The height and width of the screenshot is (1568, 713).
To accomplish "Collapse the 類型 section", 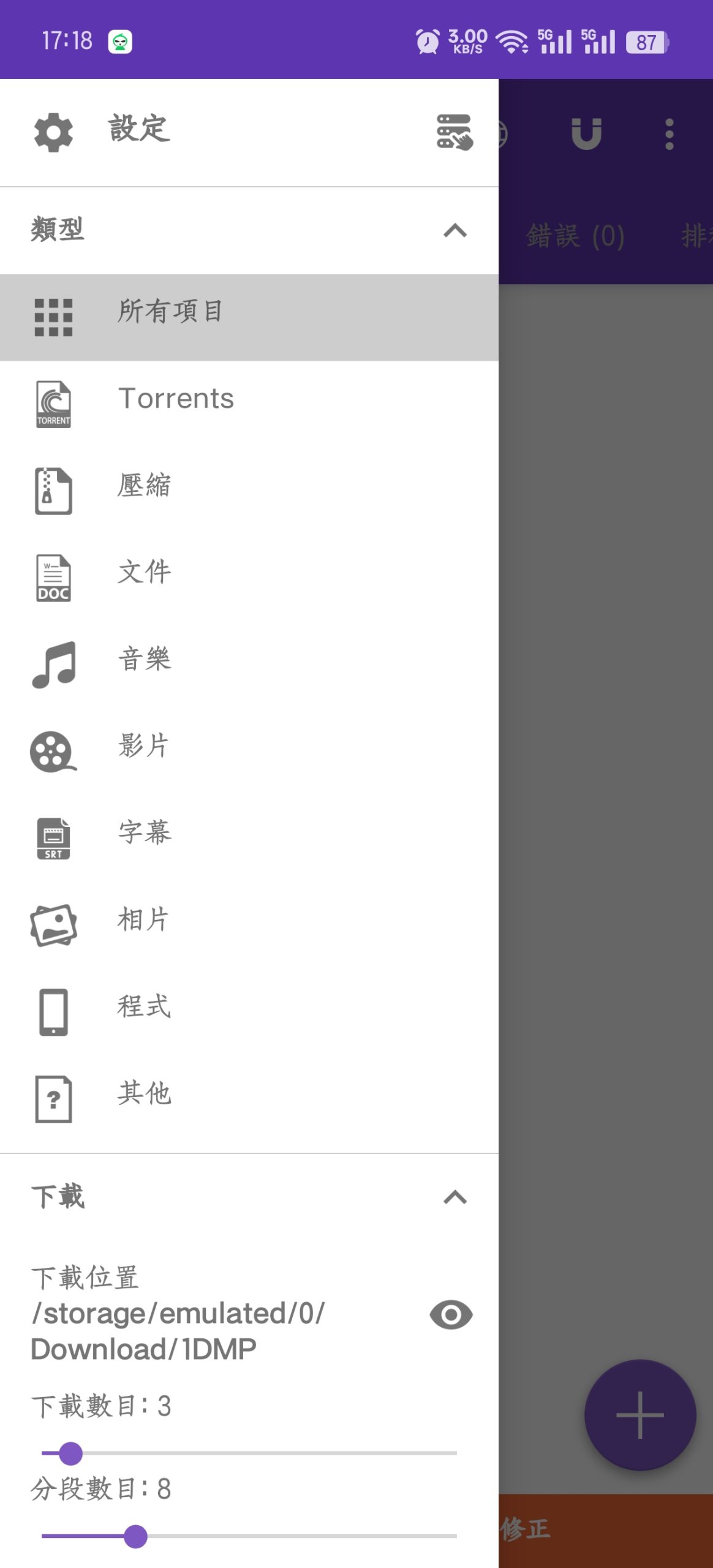I will pos(455,231).
